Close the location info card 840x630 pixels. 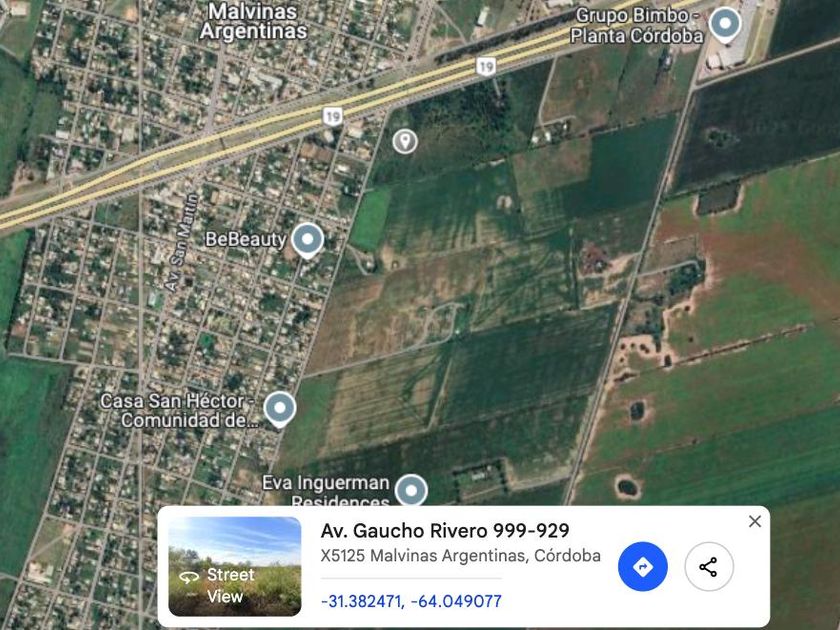pos(755,521)
